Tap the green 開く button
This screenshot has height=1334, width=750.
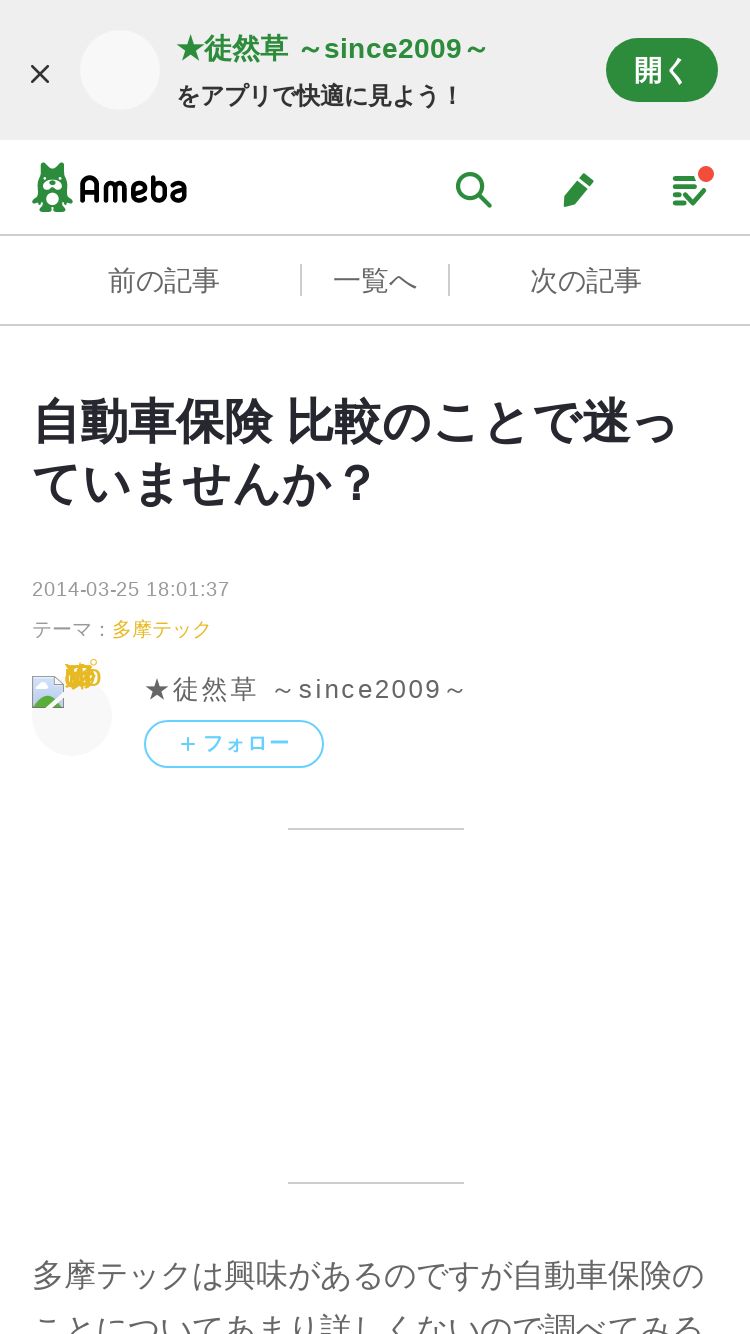tap(661, 70)
